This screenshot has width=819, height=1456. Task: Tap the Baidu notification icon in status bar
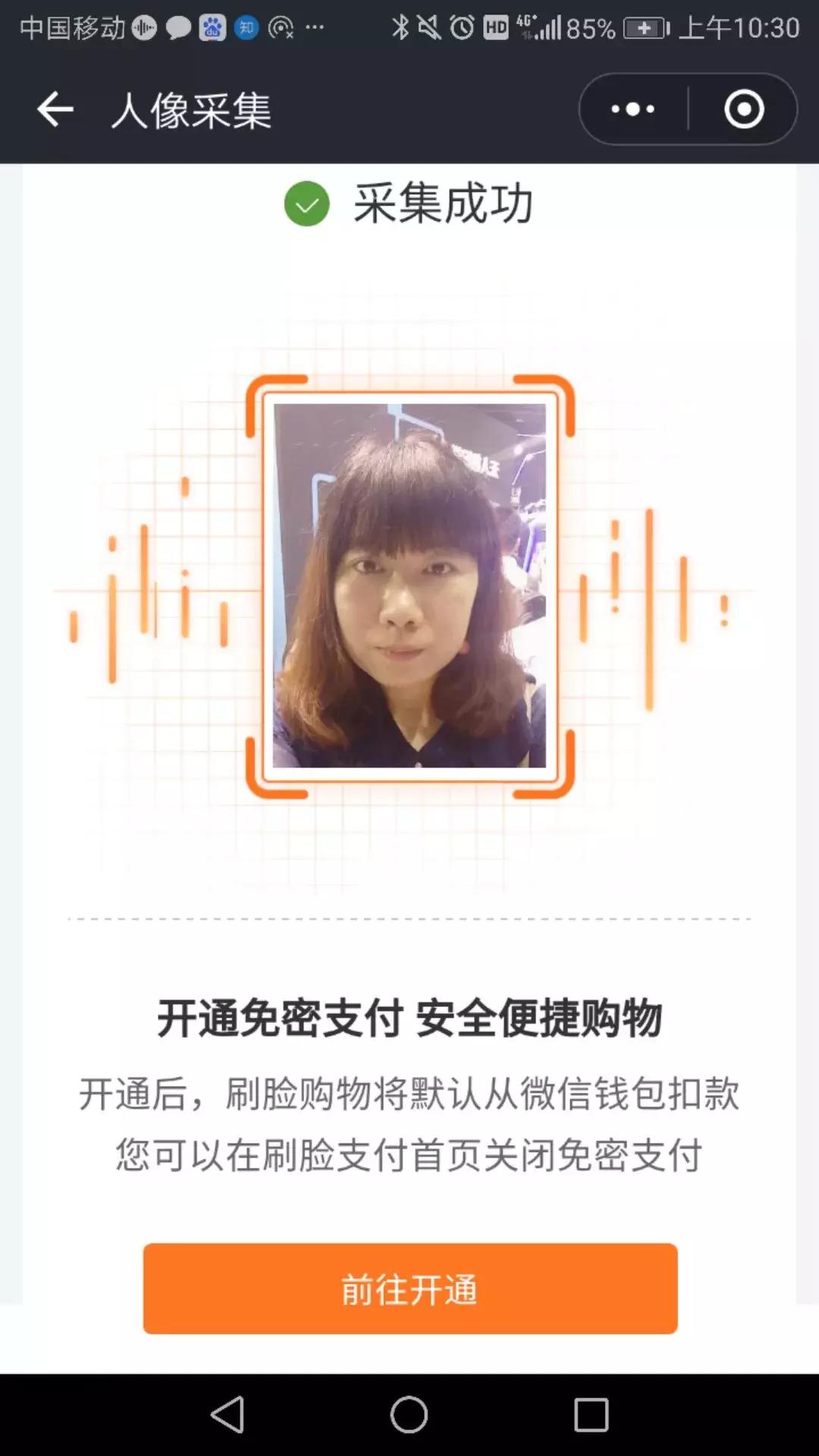[x=212, y=25]
